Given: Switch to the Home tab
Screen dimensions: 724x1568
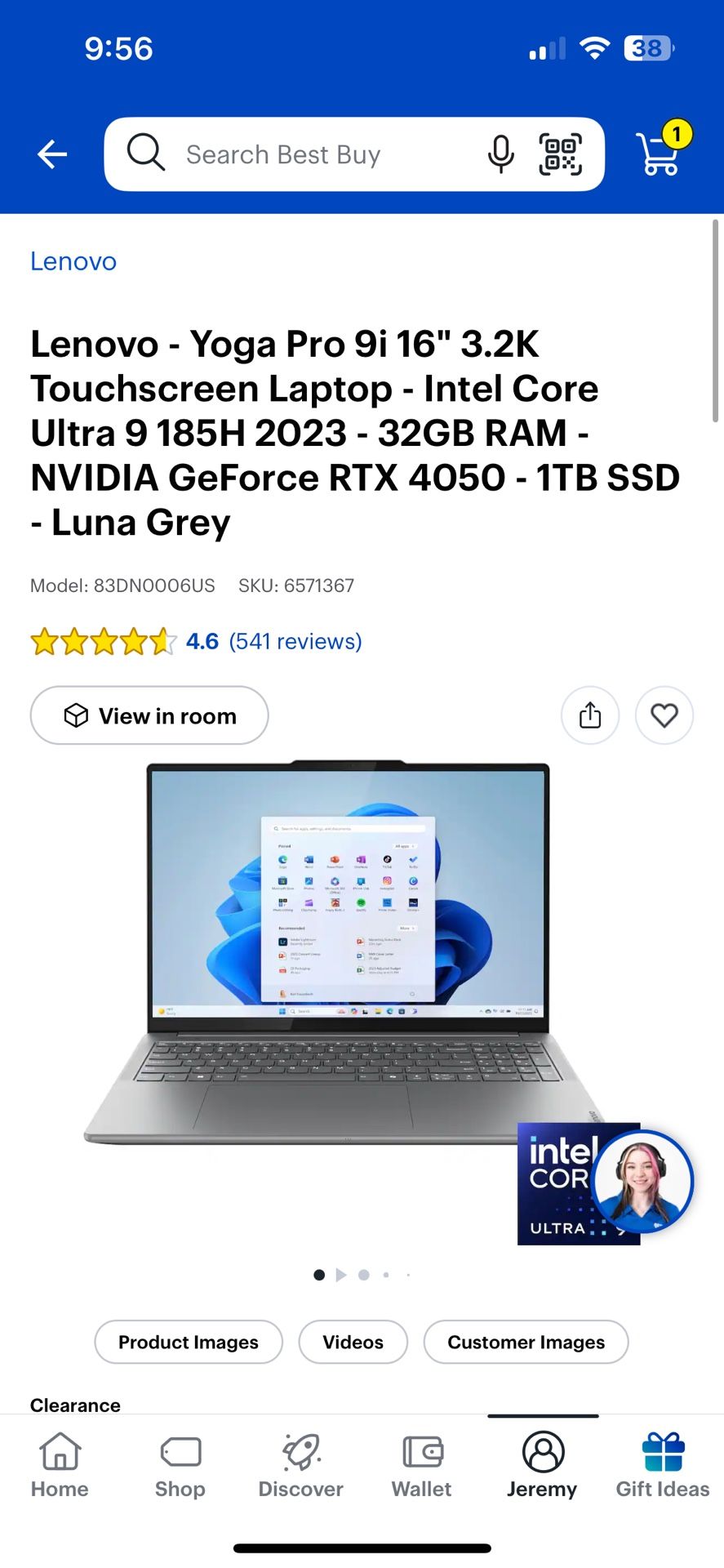Looking at the screenshot, I should [x=60, y=1466].
